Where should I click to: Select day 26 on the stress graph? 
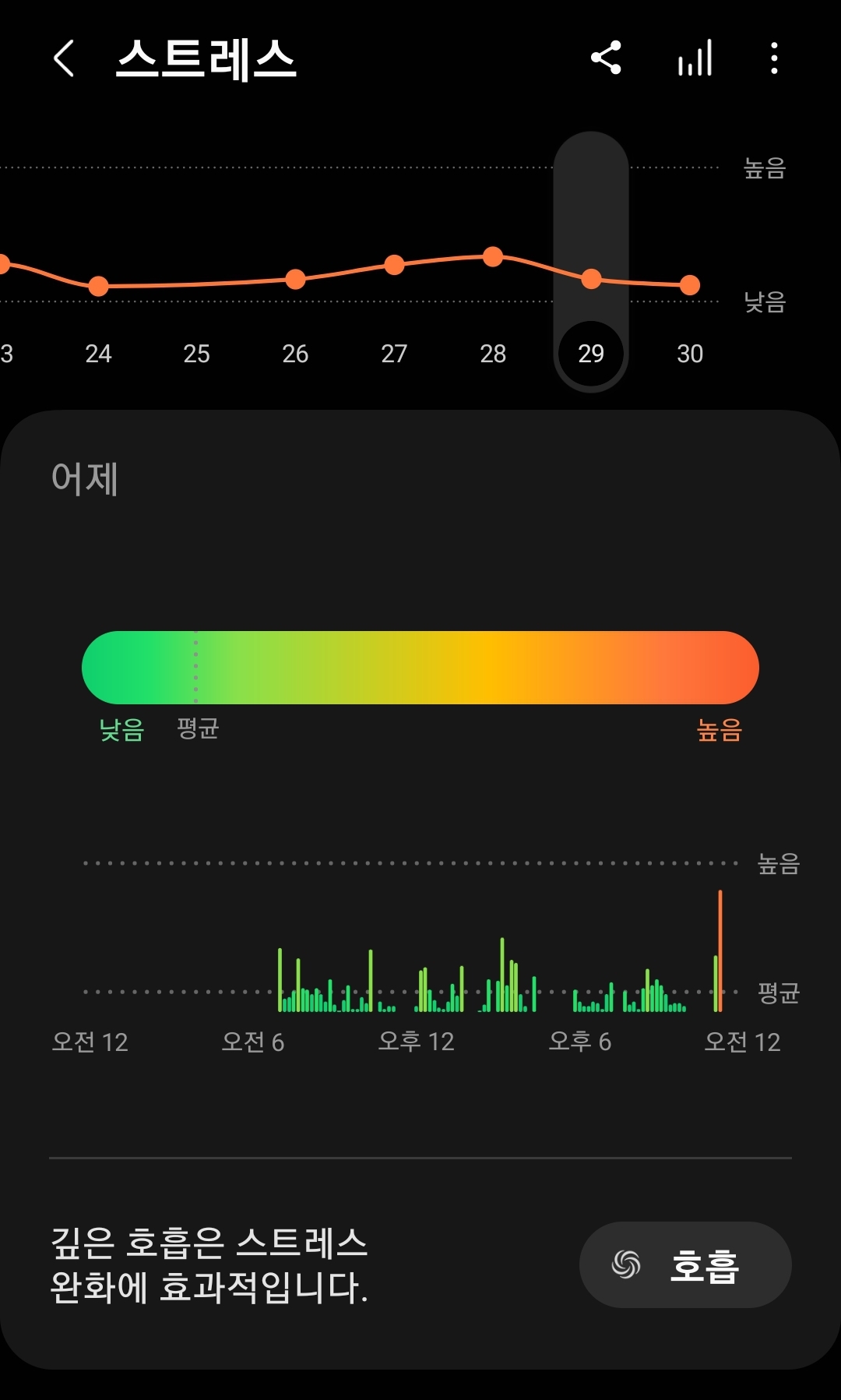pos(295,354)
